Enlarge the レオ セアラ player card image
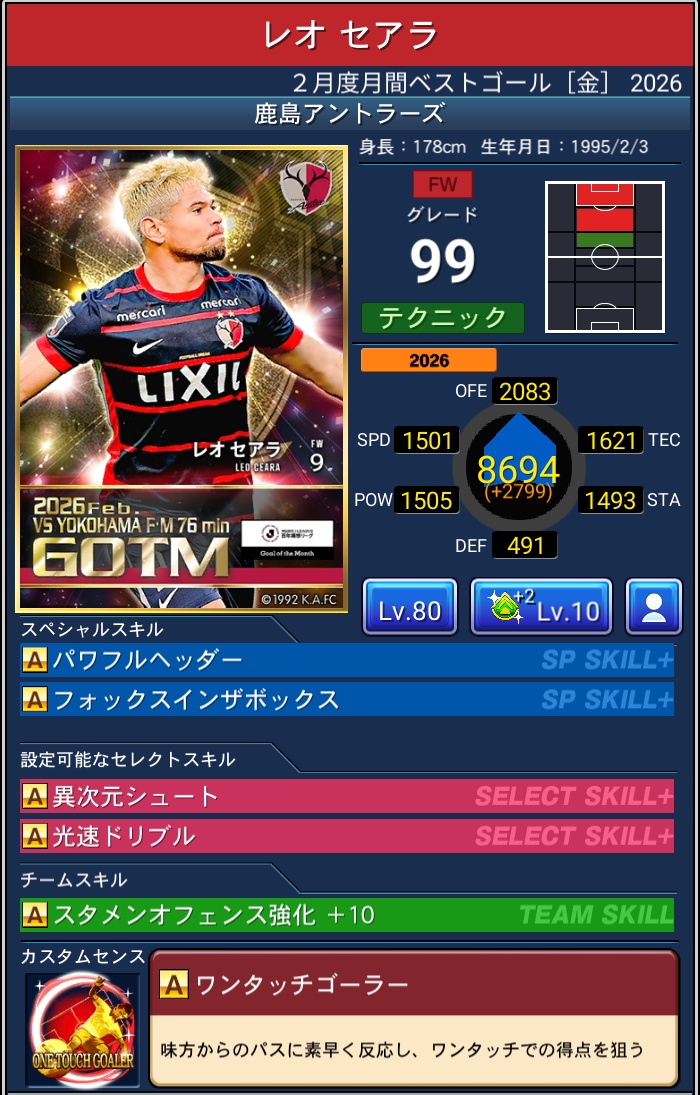Viewport: 700px width, 1095px height. 181,380
